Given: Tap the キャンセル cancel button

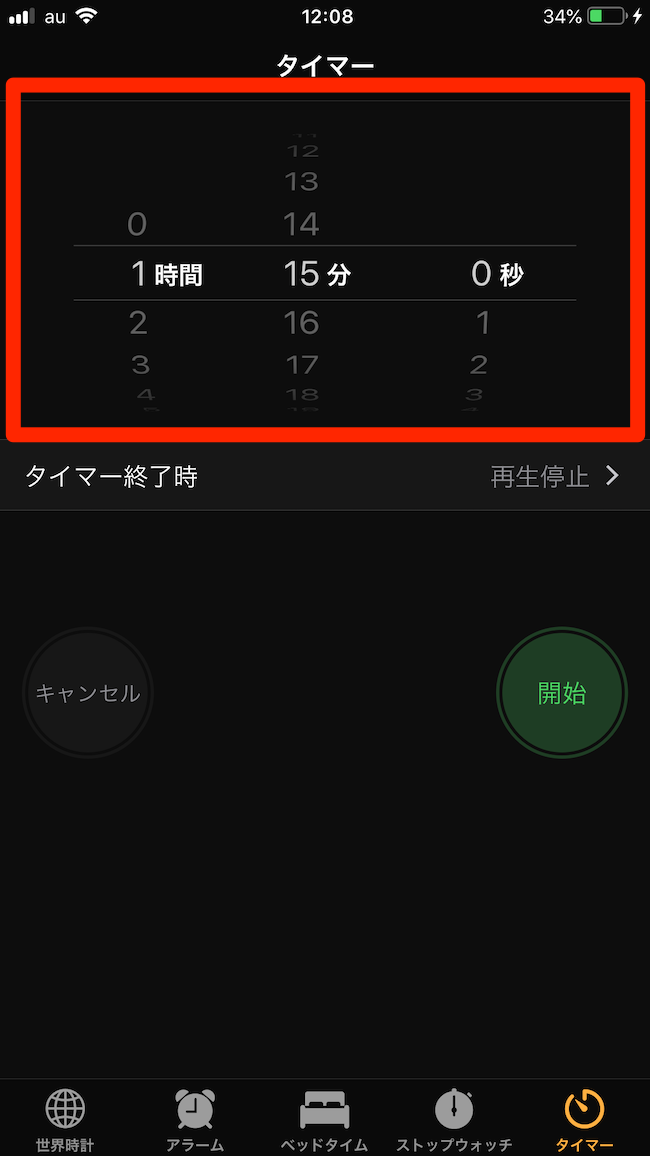Looking at the screenshot, I should 88,692.
